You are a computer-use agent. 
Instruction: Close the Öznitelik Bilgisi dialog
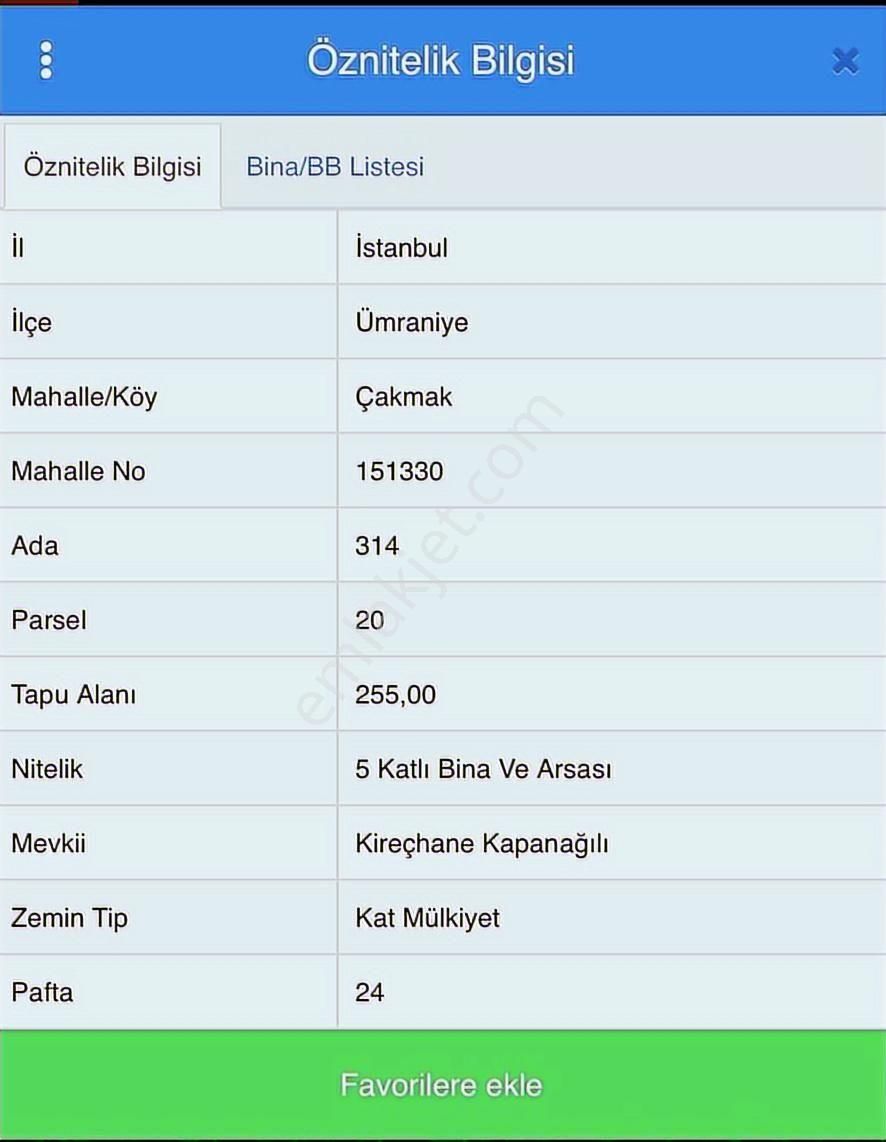tap(845, 60)
